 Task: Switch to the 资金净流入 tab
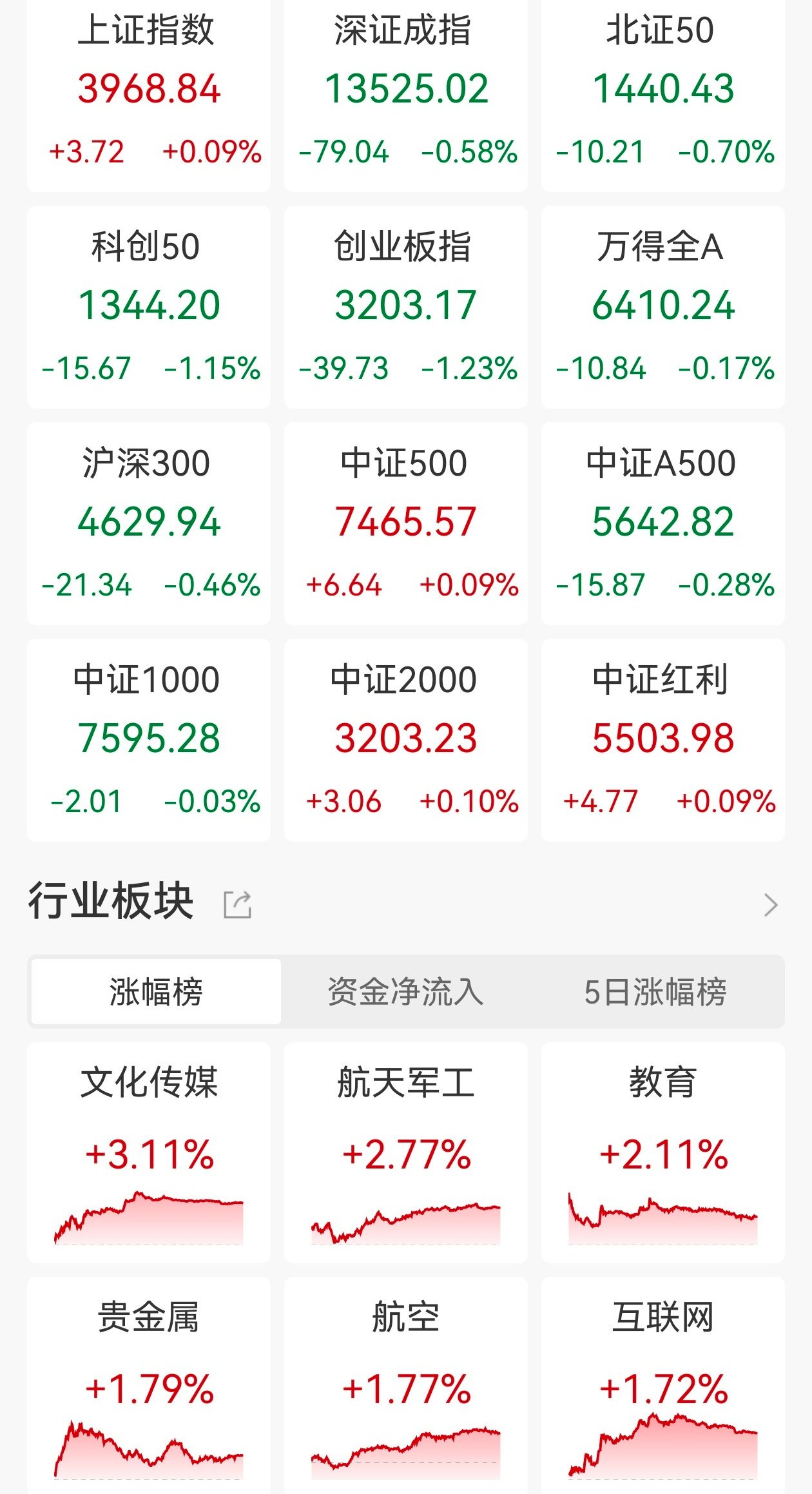[405, 991]
